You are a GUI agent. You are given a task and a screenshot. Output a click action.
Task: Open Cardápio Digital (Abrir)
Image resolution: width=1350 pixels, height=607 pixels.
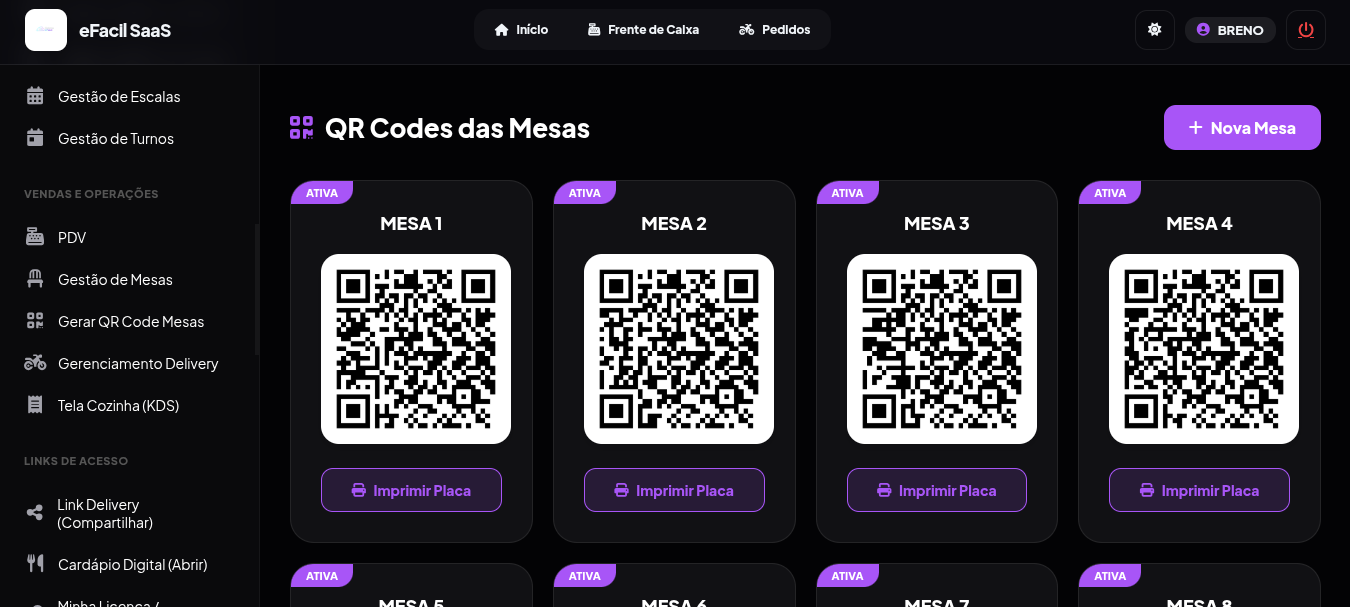click(x=132, y=565)
